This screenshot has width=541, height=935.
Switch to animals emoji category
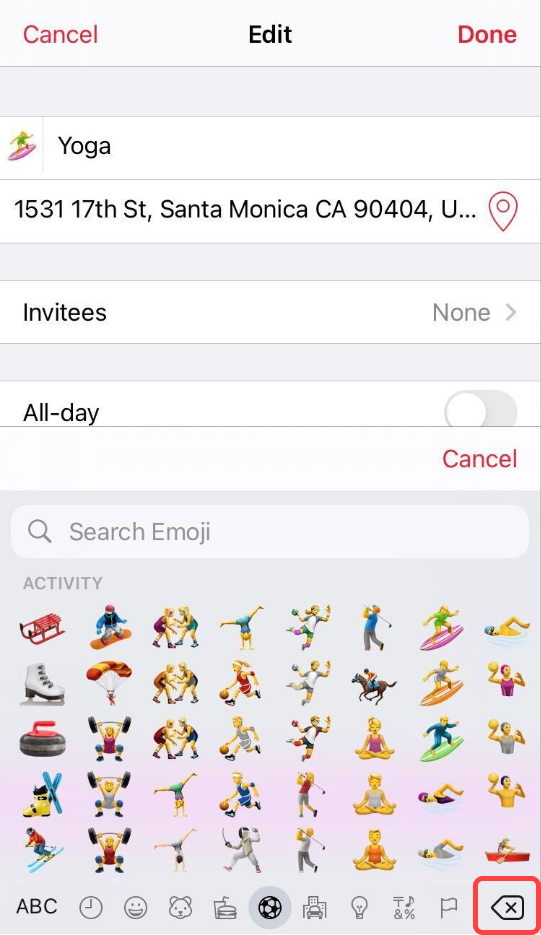[x=180, y=908]
